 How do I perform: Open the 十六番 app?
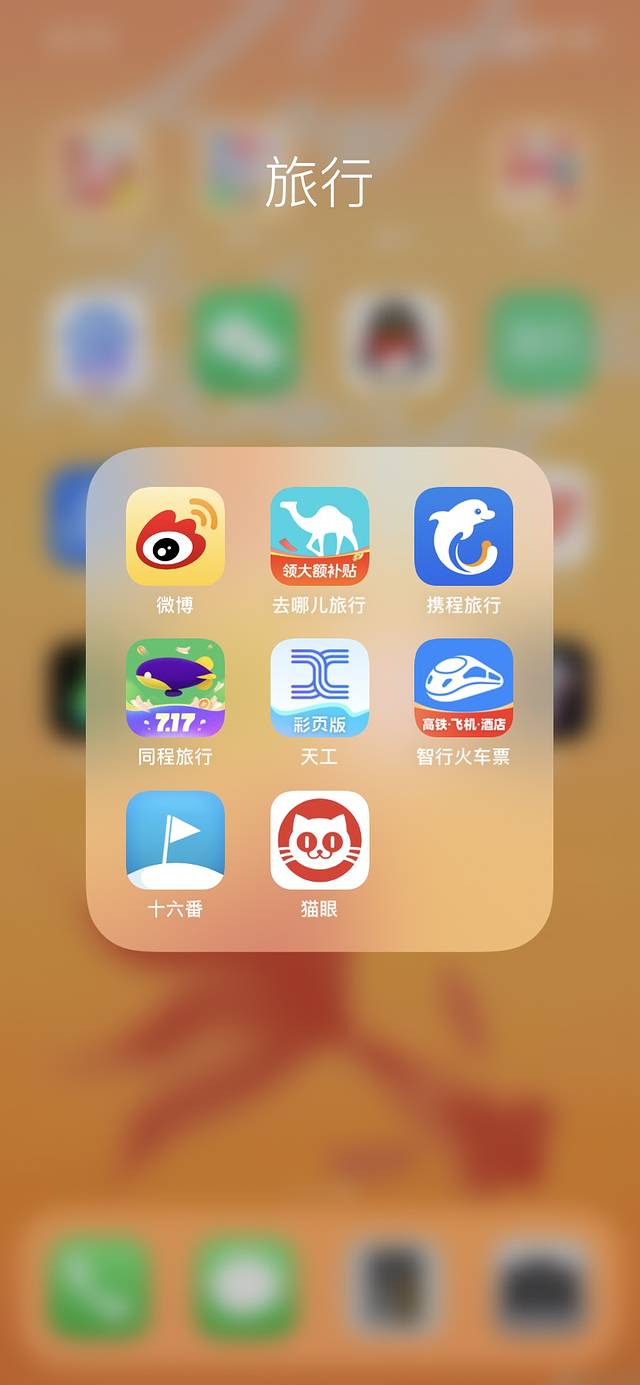[x=175, y=840]
